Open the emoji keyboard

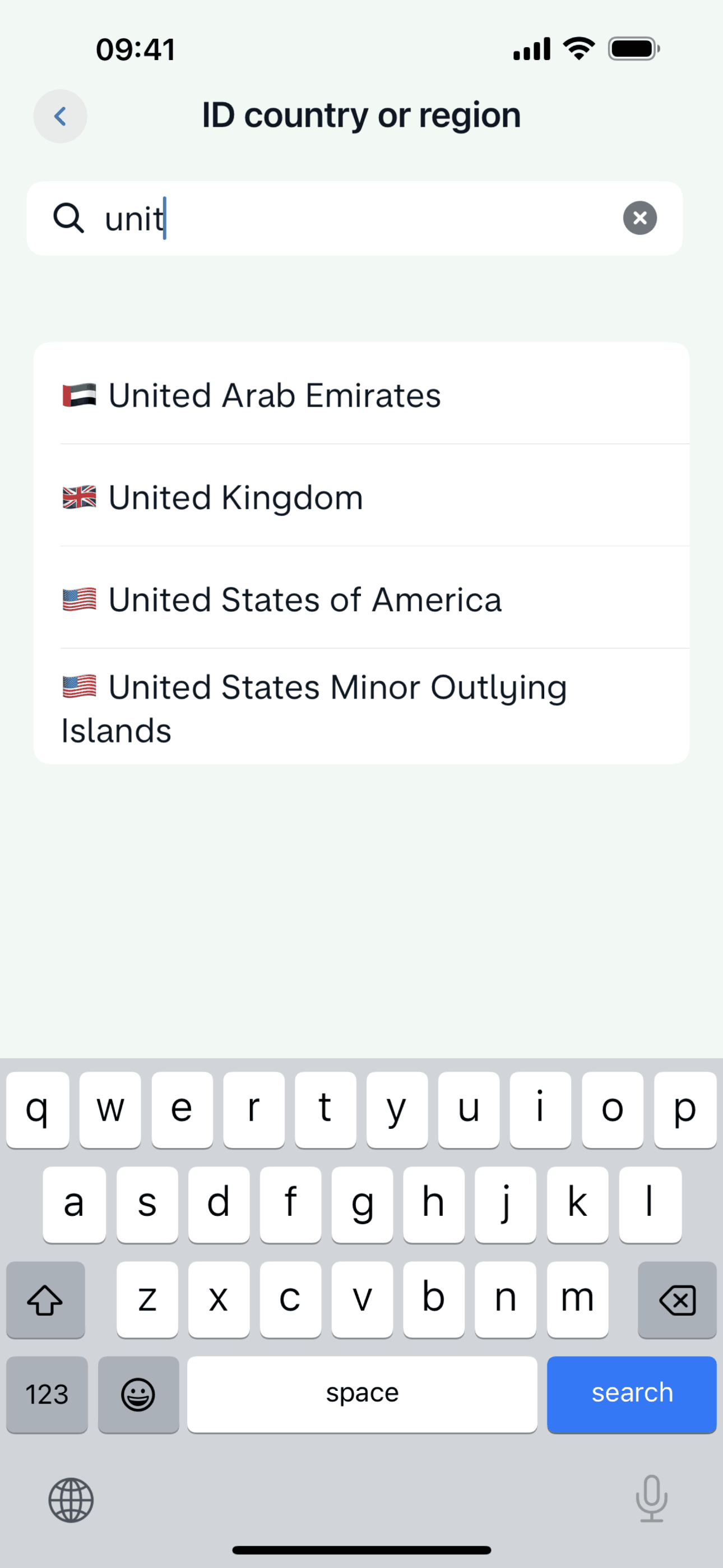(138, 1394)
